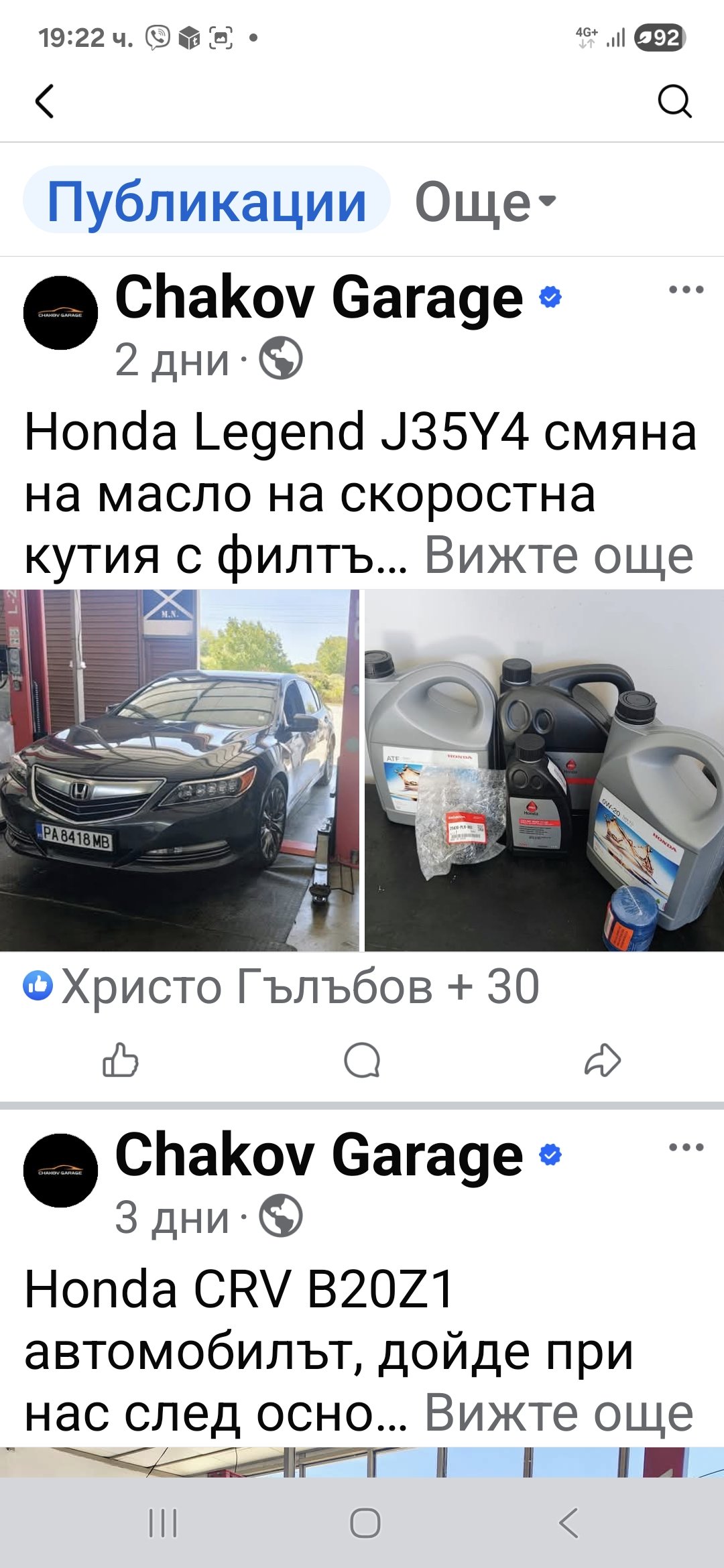This screenshot has width=724, height=1568.
Task: Like the Honda Legend post
Action: click(121, 1060)
